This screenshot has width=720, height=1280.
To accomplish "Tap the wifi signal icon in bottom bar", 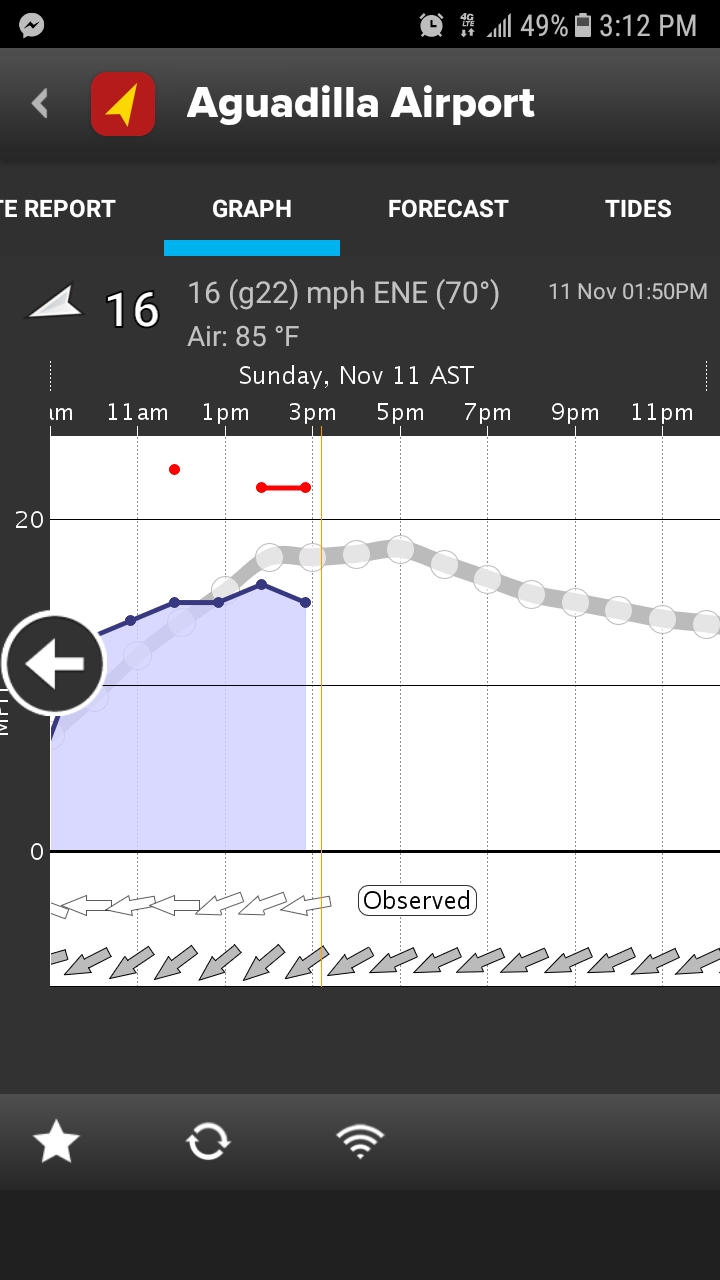I will 360,1141.
